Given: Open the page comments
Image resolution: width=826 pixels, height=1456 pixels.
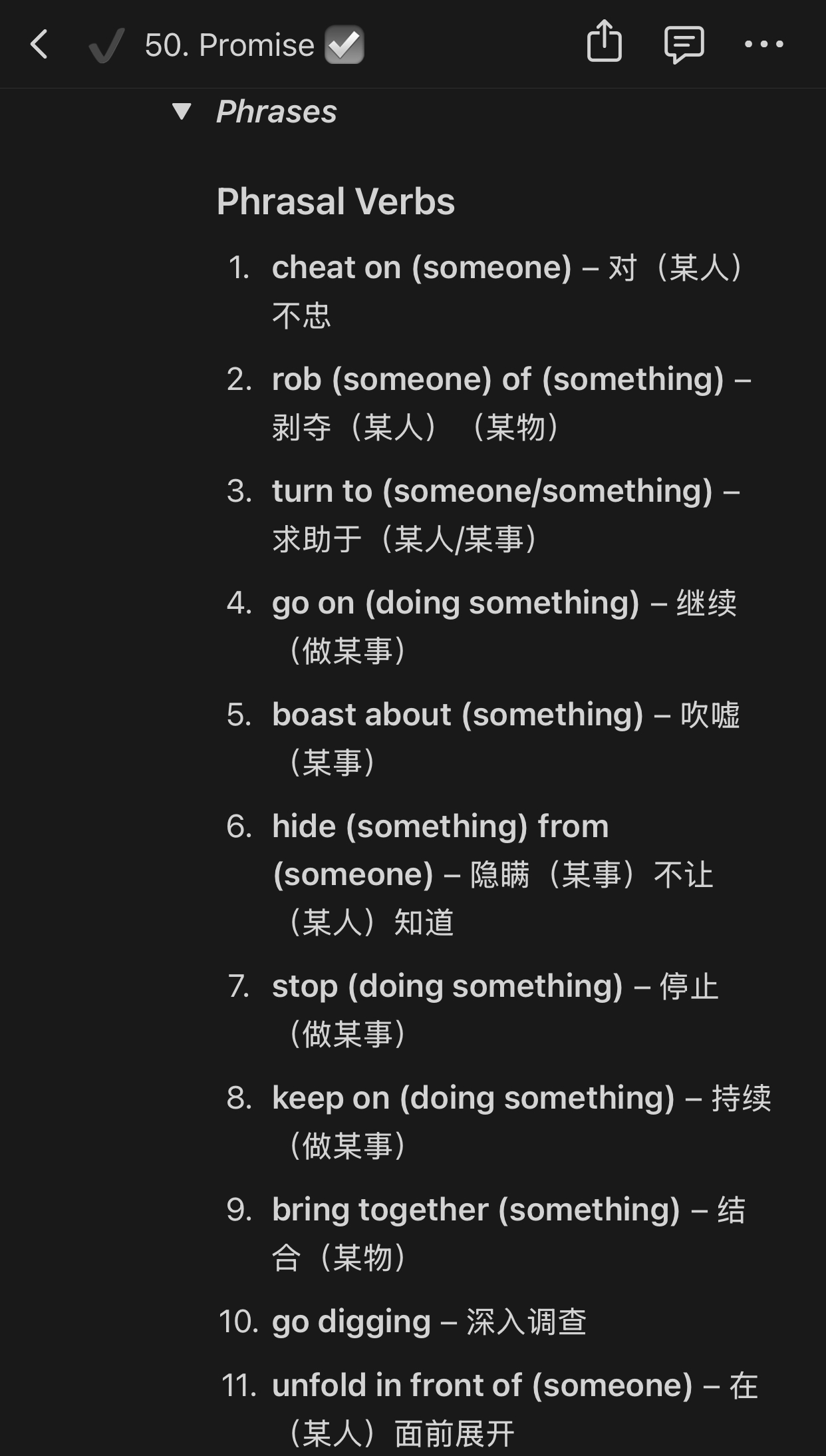Looking at the screenshot, I should click(683, 45).
